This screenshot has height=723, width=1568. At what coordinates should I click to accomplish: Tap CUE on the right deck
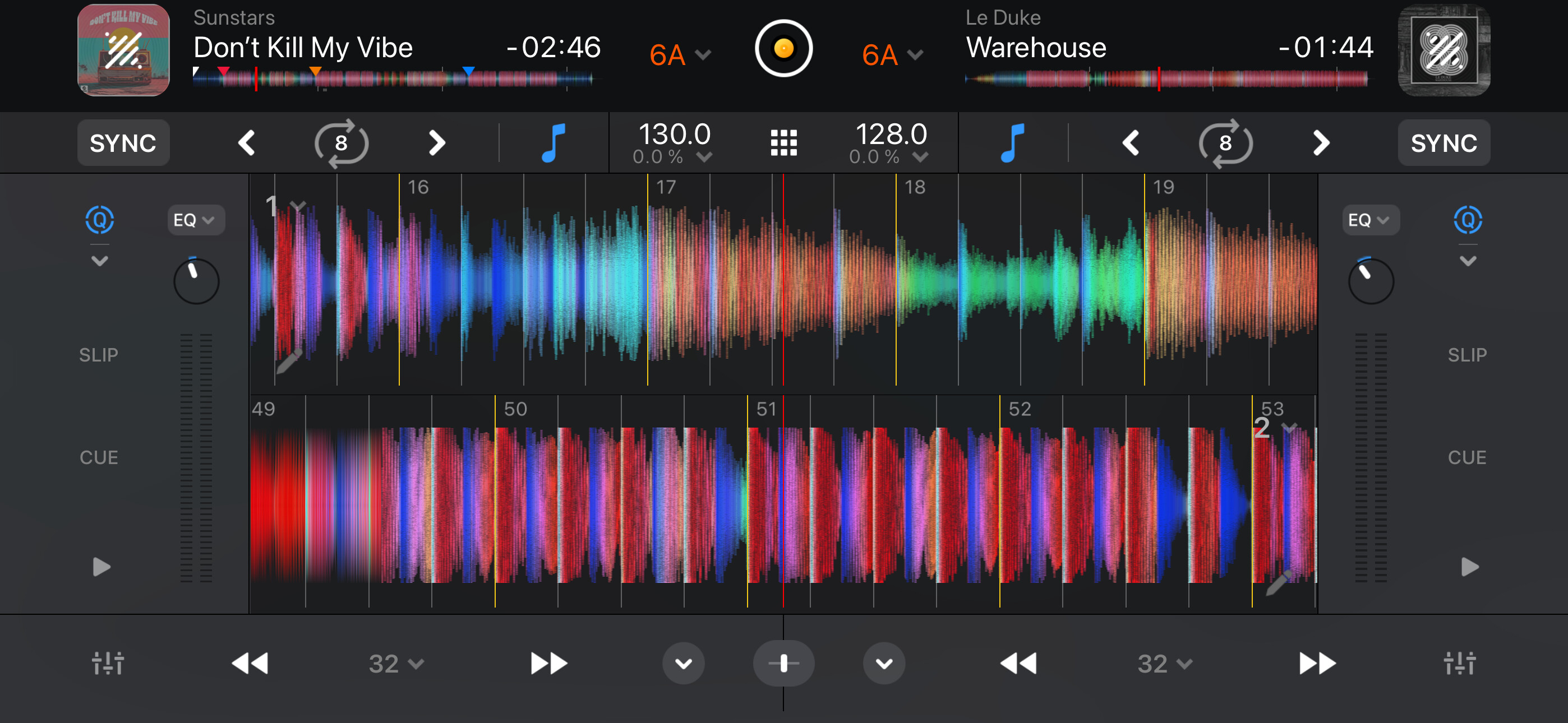(x=1467, y=457)
